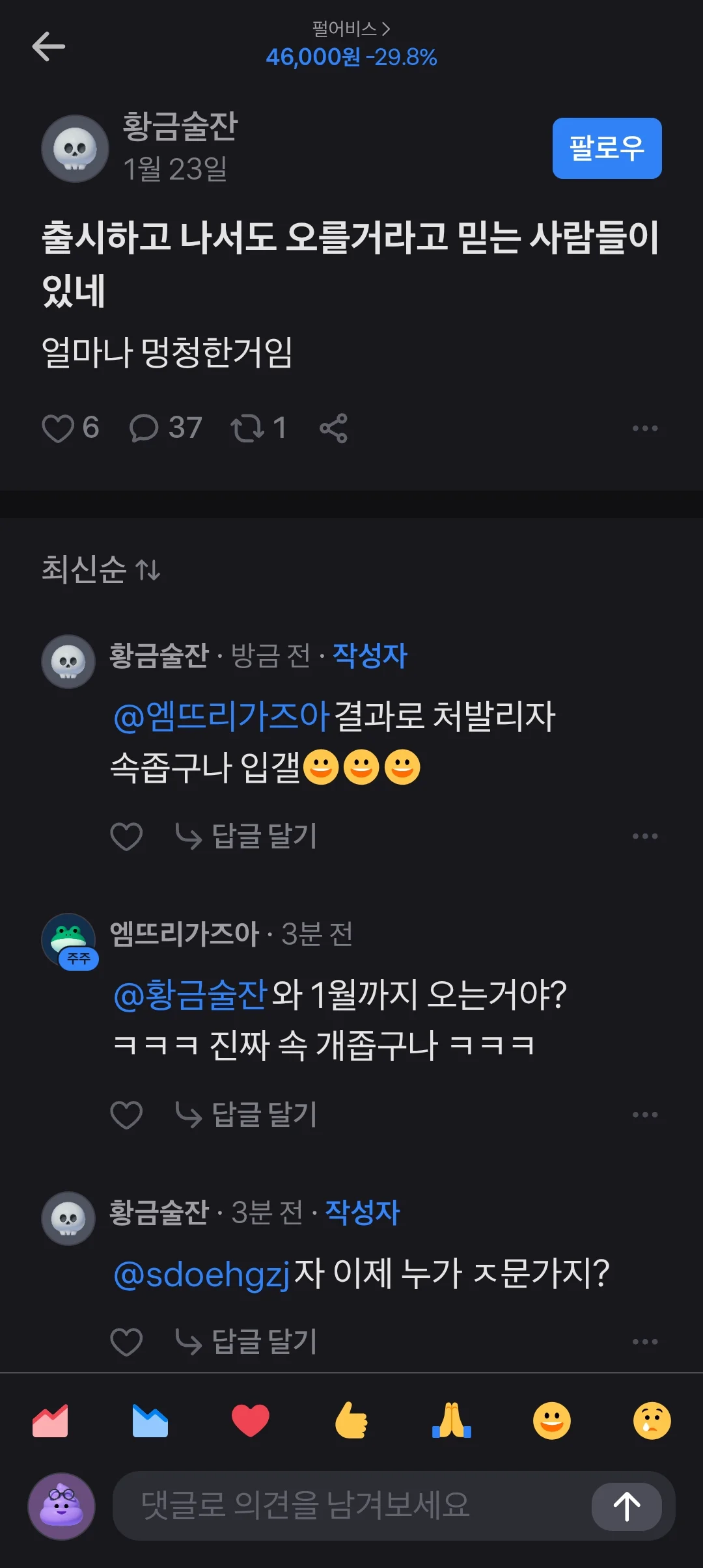Image resolution: width=703 pixels, height=1568 pixels.
Task: Reply to 엠뜨리가즈아's comment
Action: pyautogui.click(x=246, y=1115)
